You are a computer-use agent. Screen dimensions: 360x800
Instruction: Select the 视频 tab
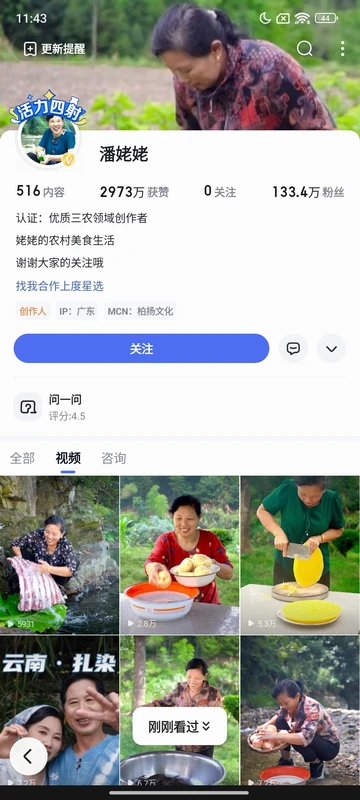point(68,458)
